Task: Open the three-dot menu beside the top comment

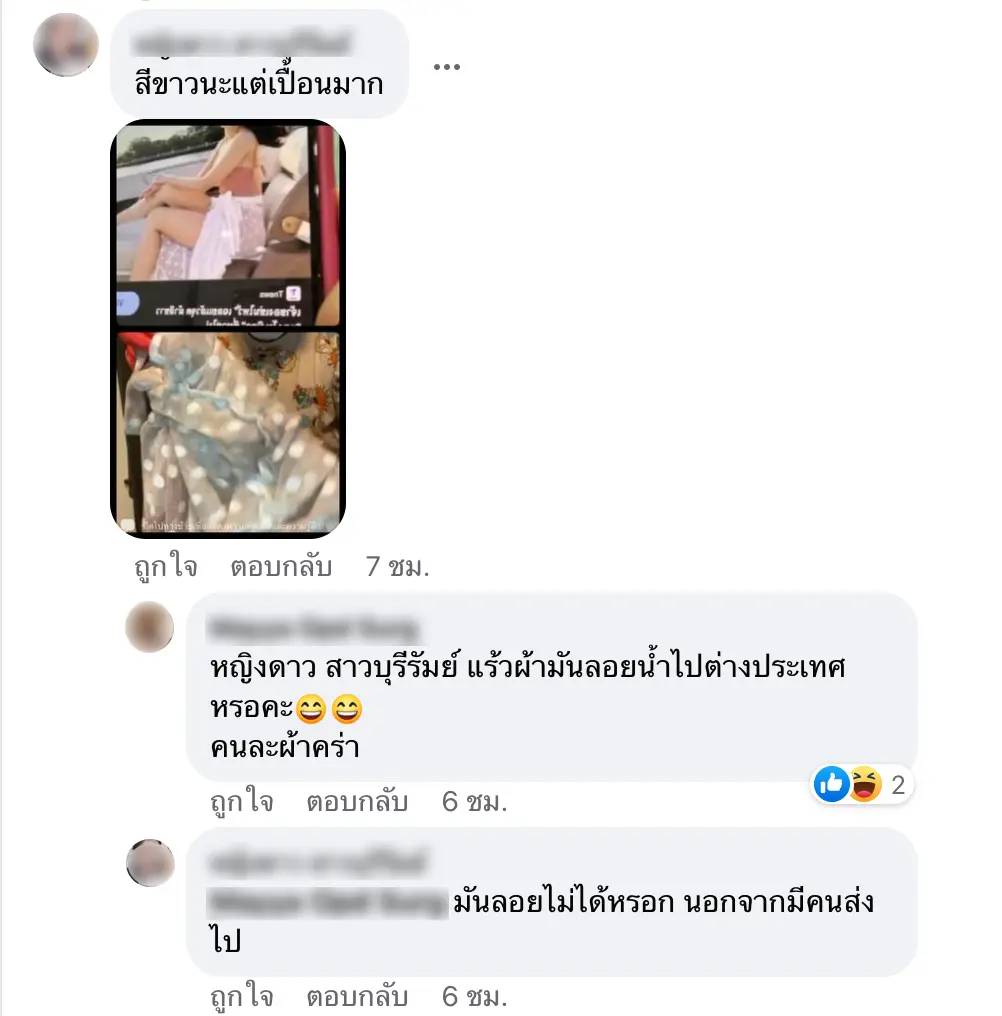Action: point(446,67)
